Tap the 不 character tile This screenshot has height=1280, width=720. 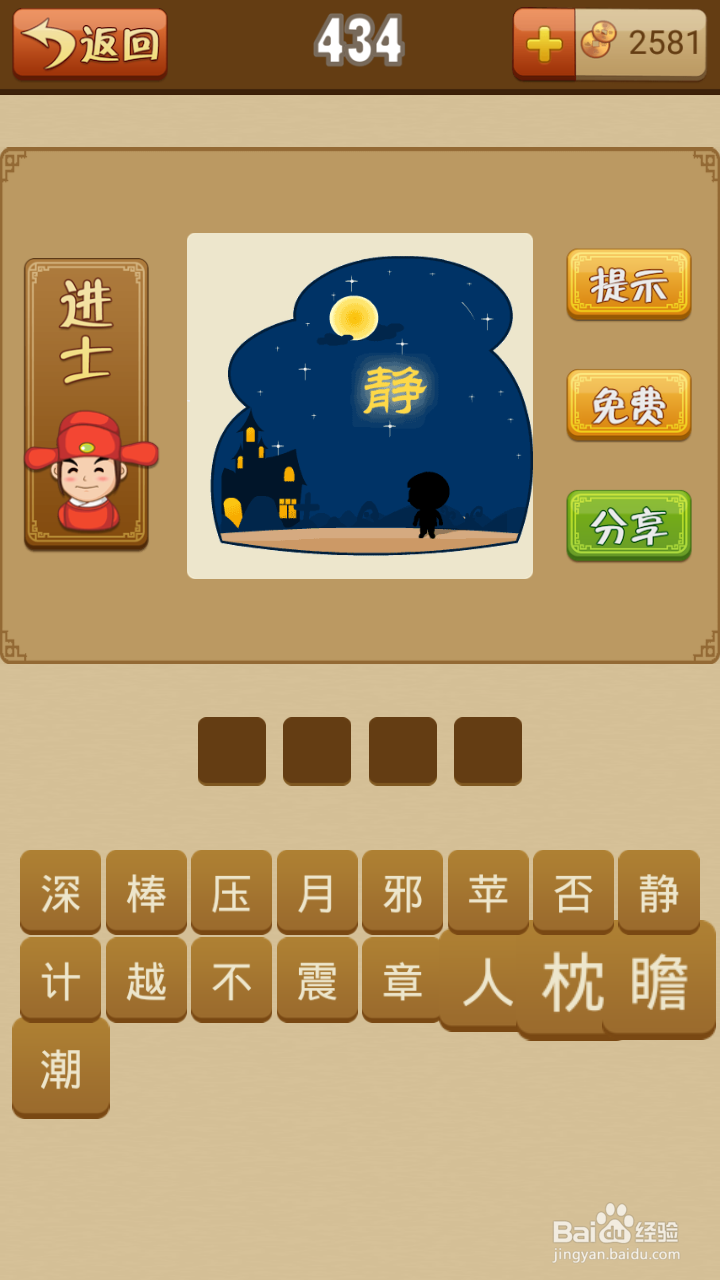pyautogui.click(x=231, y=980)
